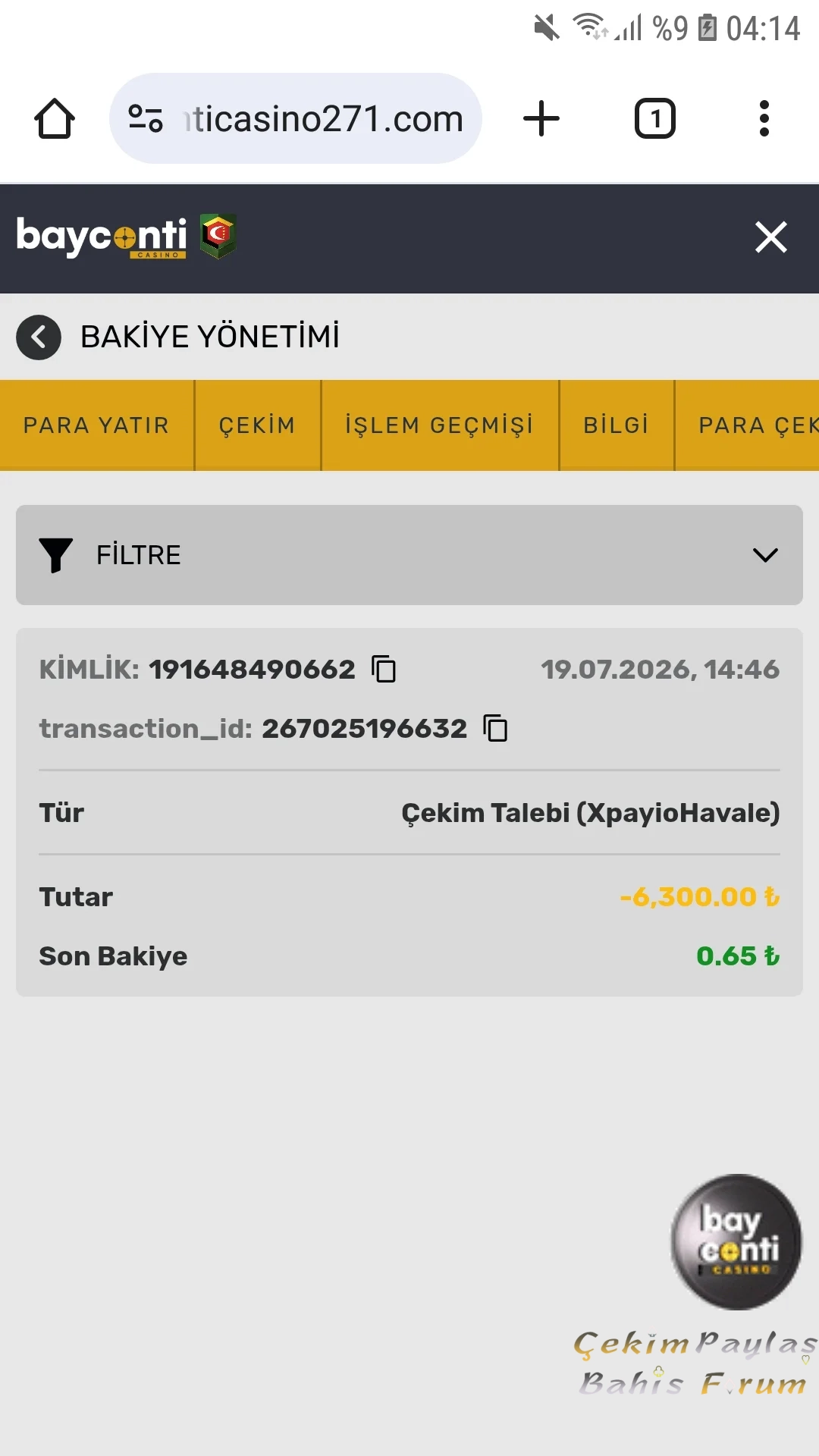819x1456 pixels.
Task: Close the Bakiye Yönetimi panel
Action: click(x=771, y=237)
